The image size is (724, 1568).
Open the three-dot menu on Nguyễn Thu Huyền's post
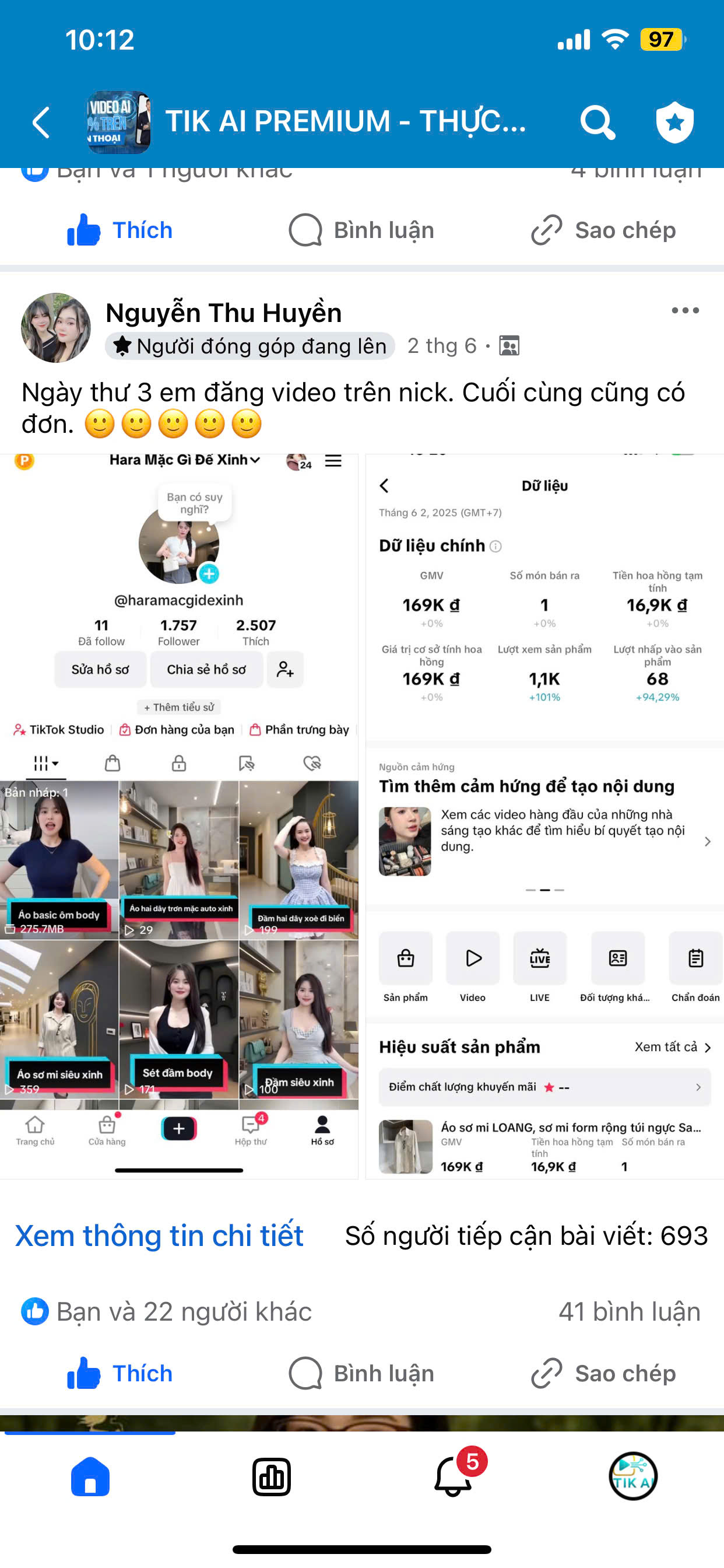(x=684, y=311)
